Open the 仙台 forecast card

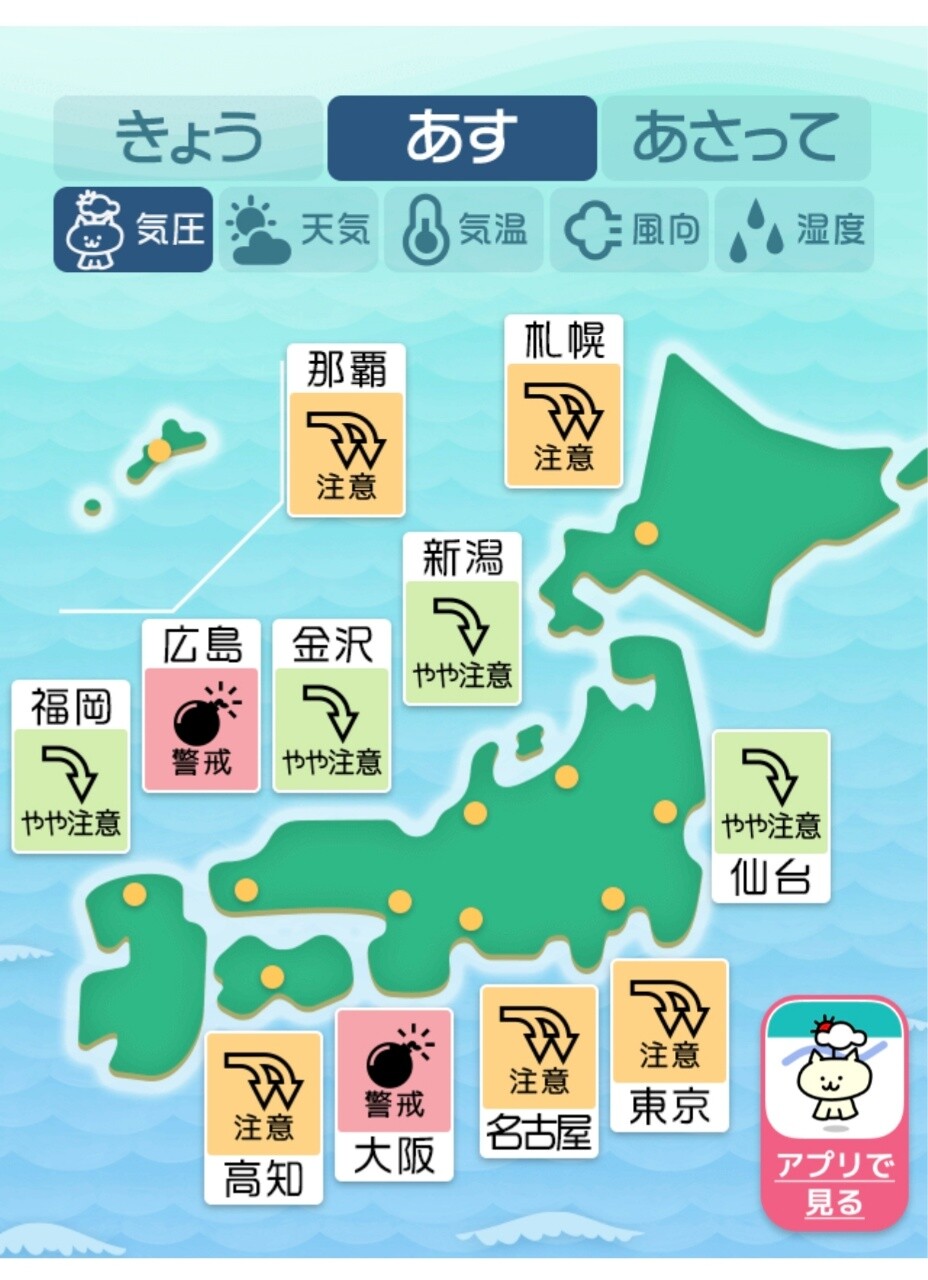coord(770,816)
